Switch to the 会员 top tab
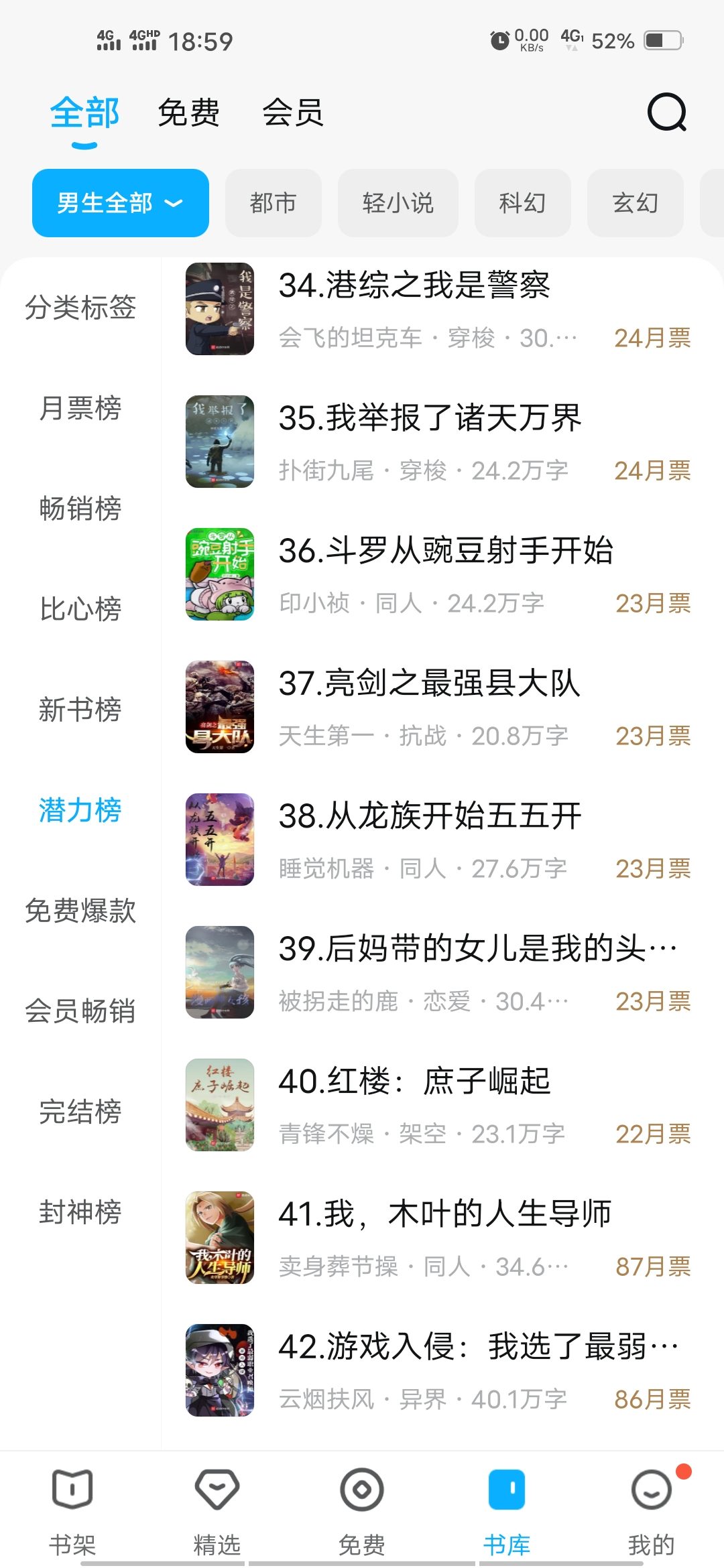The height and width of the screenshot is (1568, 724). [x=293, y=112]
